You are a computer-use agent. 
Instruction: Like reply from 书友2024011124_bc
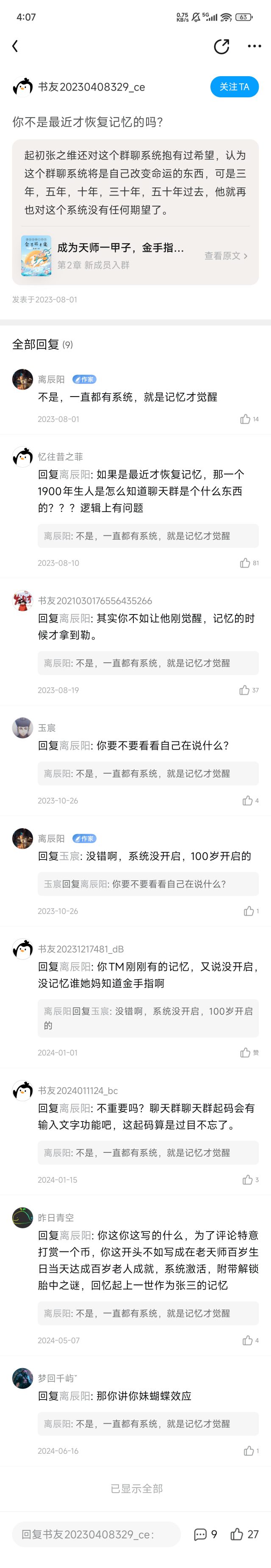pos(247,1179)
